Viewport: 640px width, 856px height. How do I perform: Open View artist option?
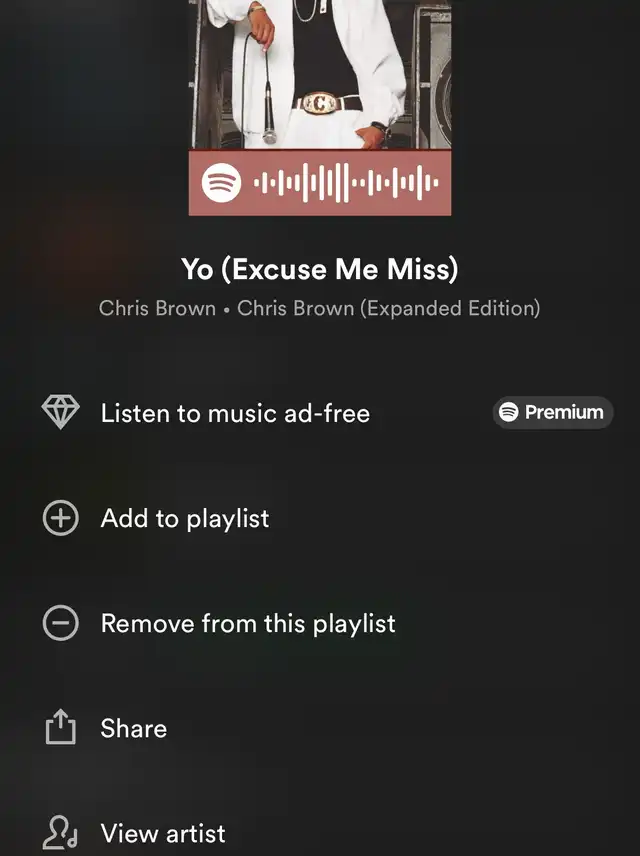(163, 832)
